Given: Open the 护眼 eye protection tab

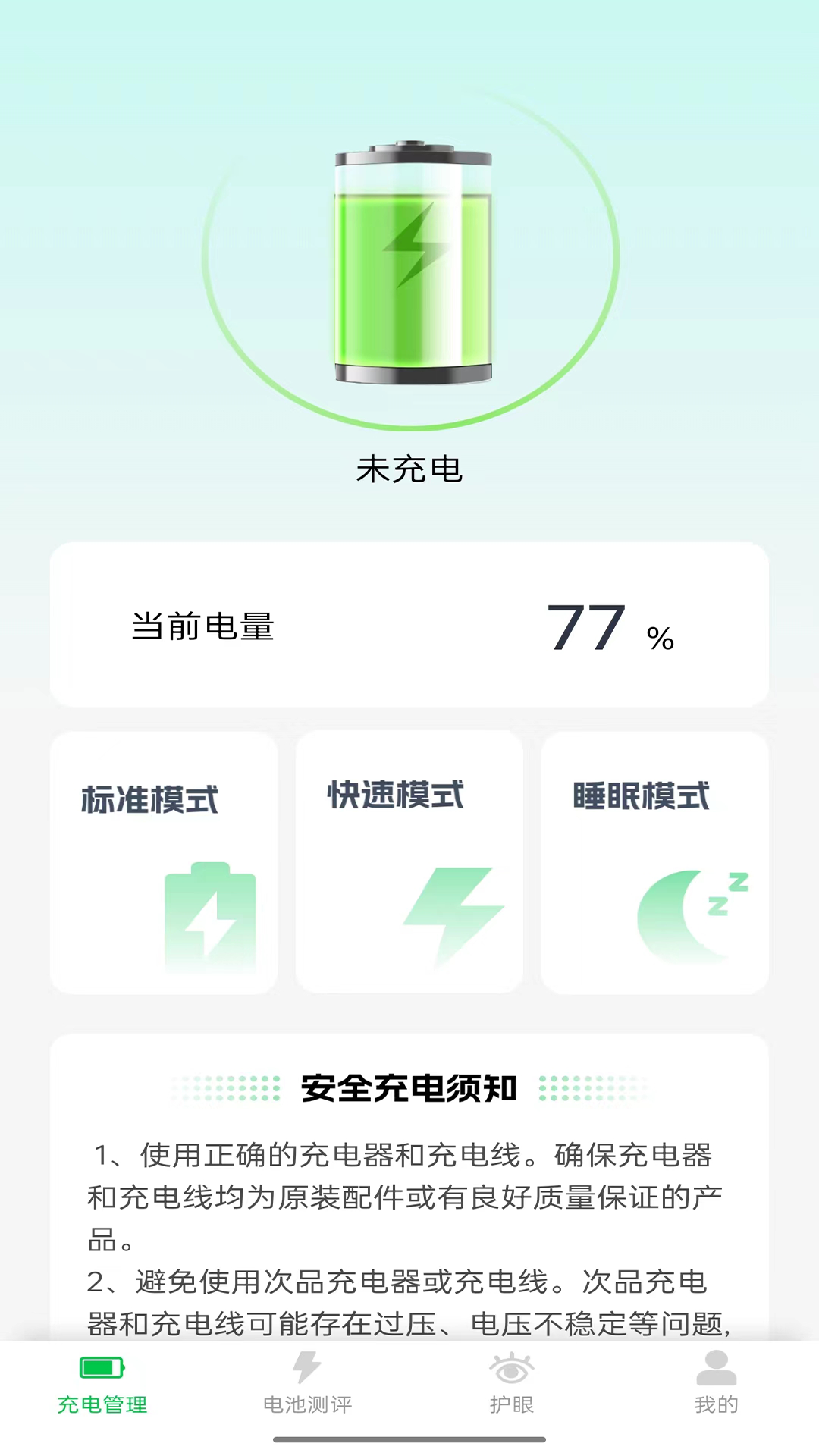Looking at the screenshot, I should pyautogui.click(x=512, y=1384).
